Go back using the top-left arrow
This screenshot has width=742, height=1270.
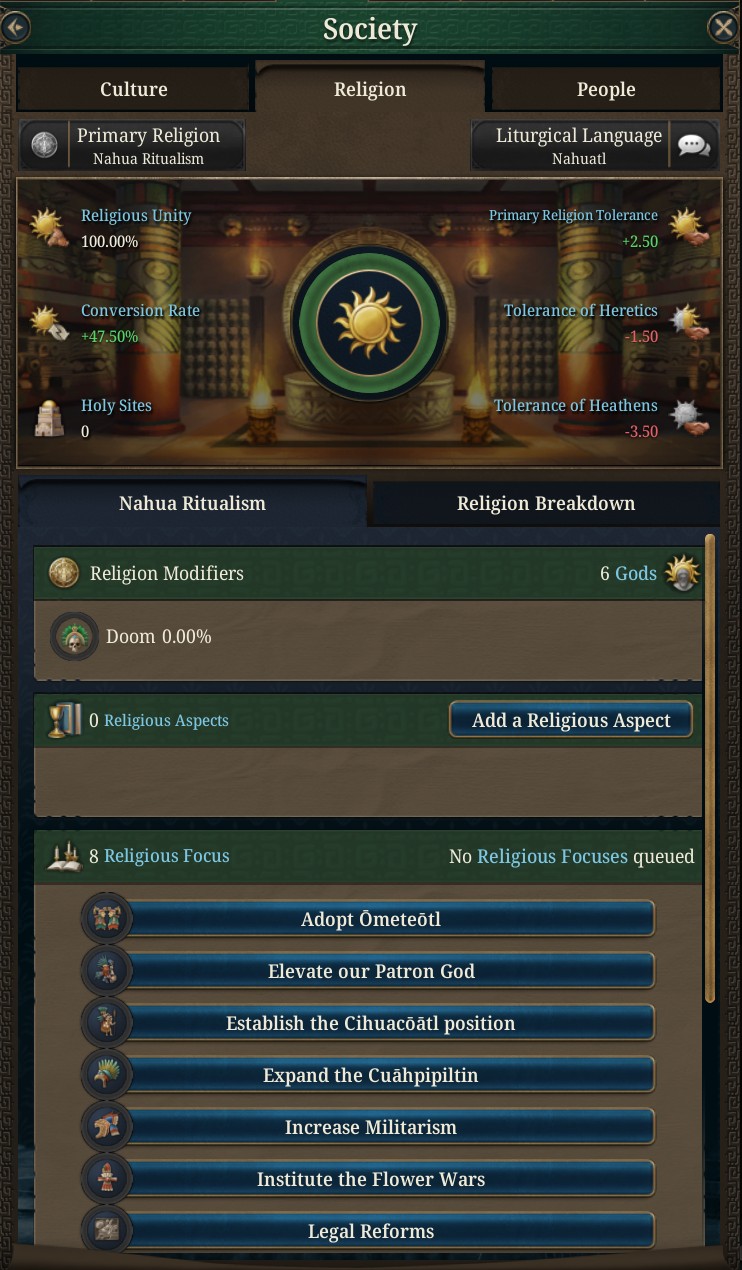coord(15,28)
